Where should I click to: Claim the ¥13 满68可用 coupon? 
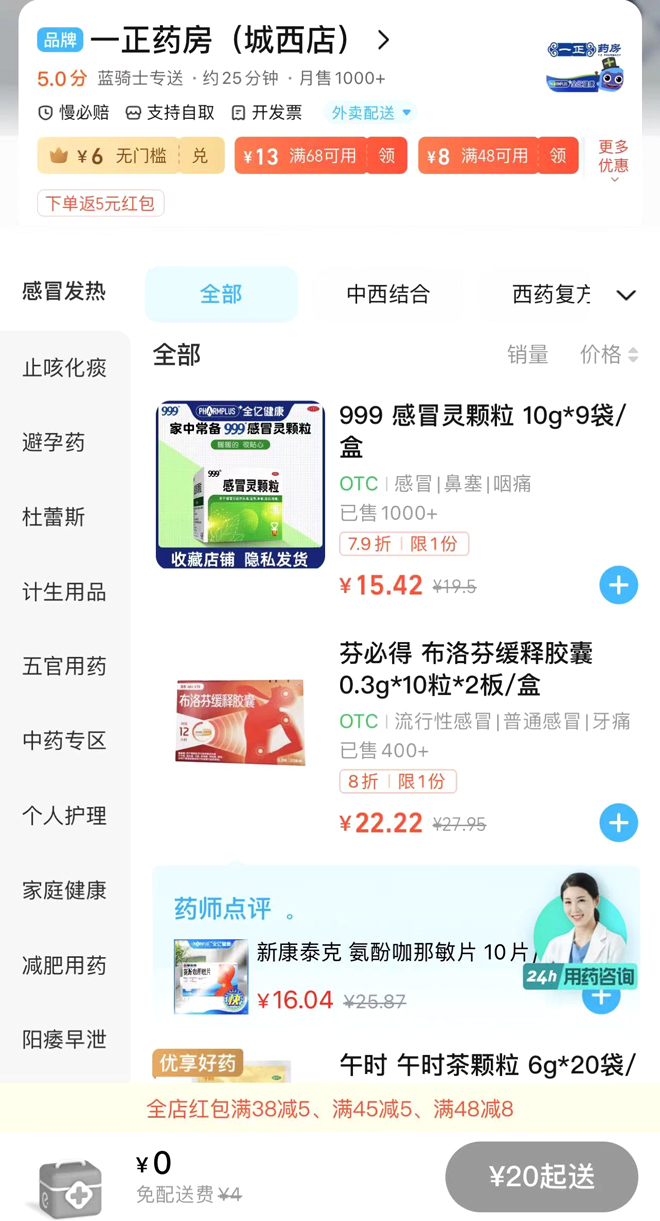(x=386, y=156)
